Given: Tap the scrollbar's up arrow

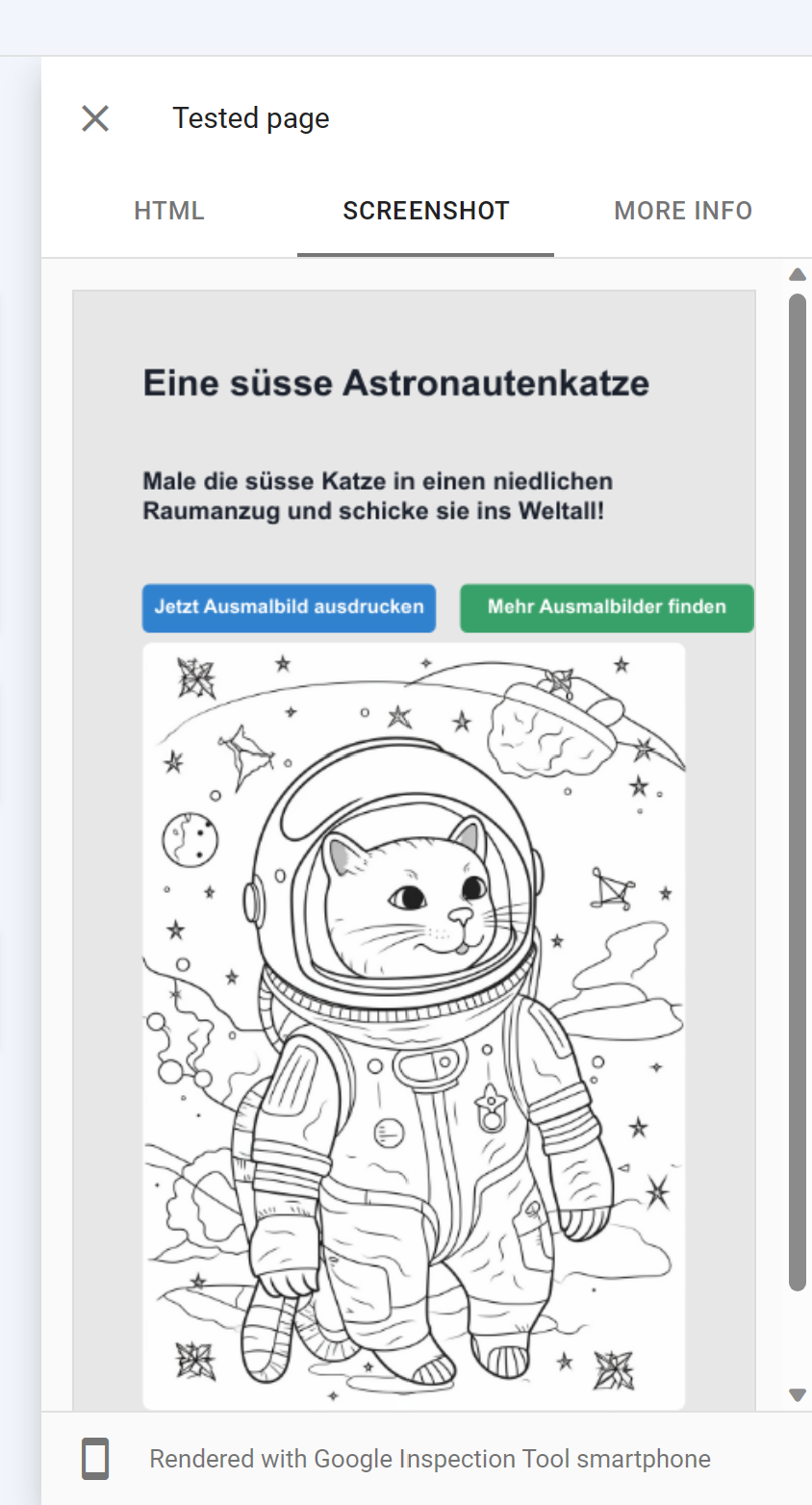Looking at the screenshot, I should pos(797,275).
